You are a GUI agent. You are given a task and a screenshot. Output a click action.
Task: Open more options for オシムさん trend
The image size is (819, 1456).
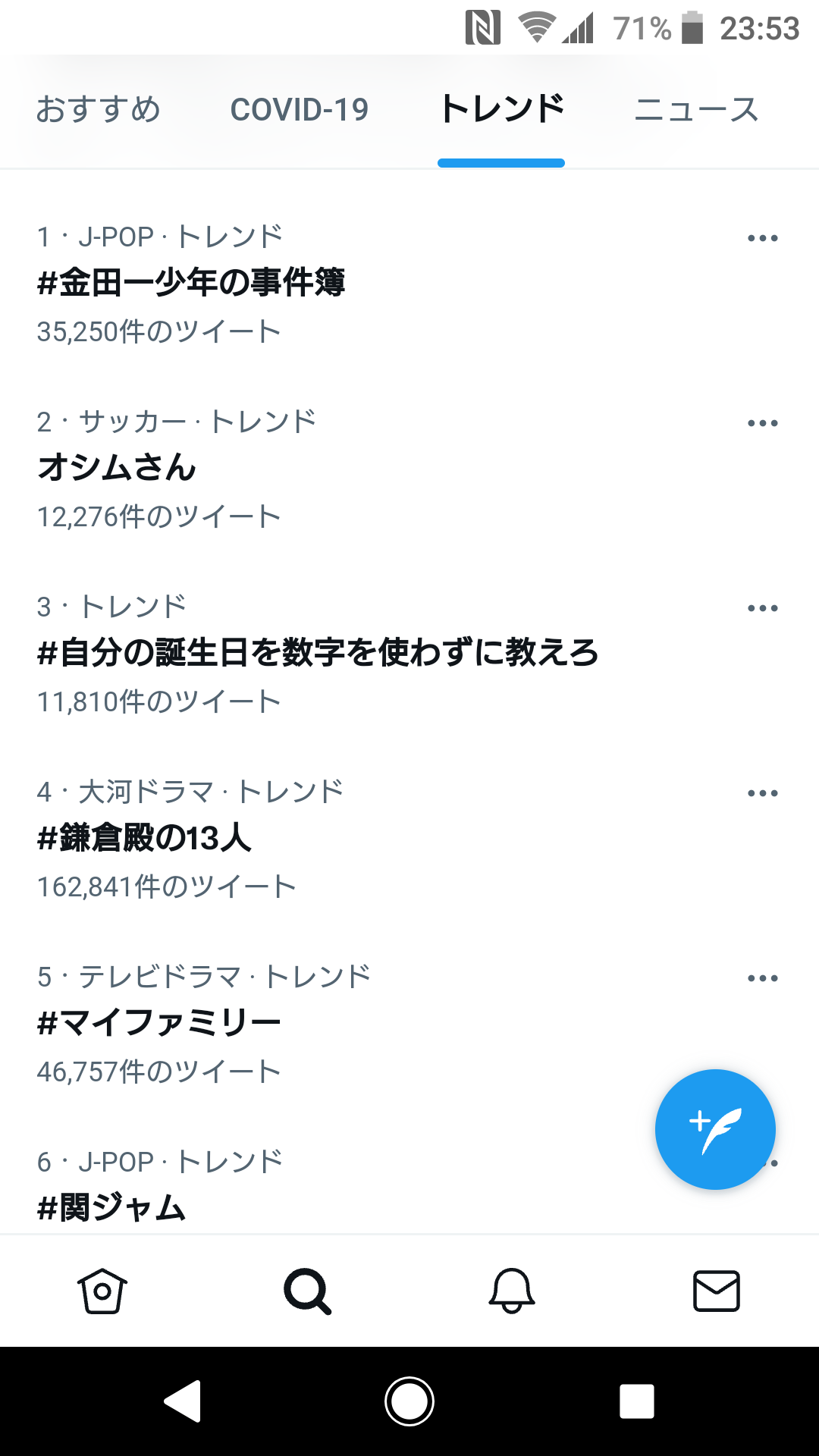[762, 423]
